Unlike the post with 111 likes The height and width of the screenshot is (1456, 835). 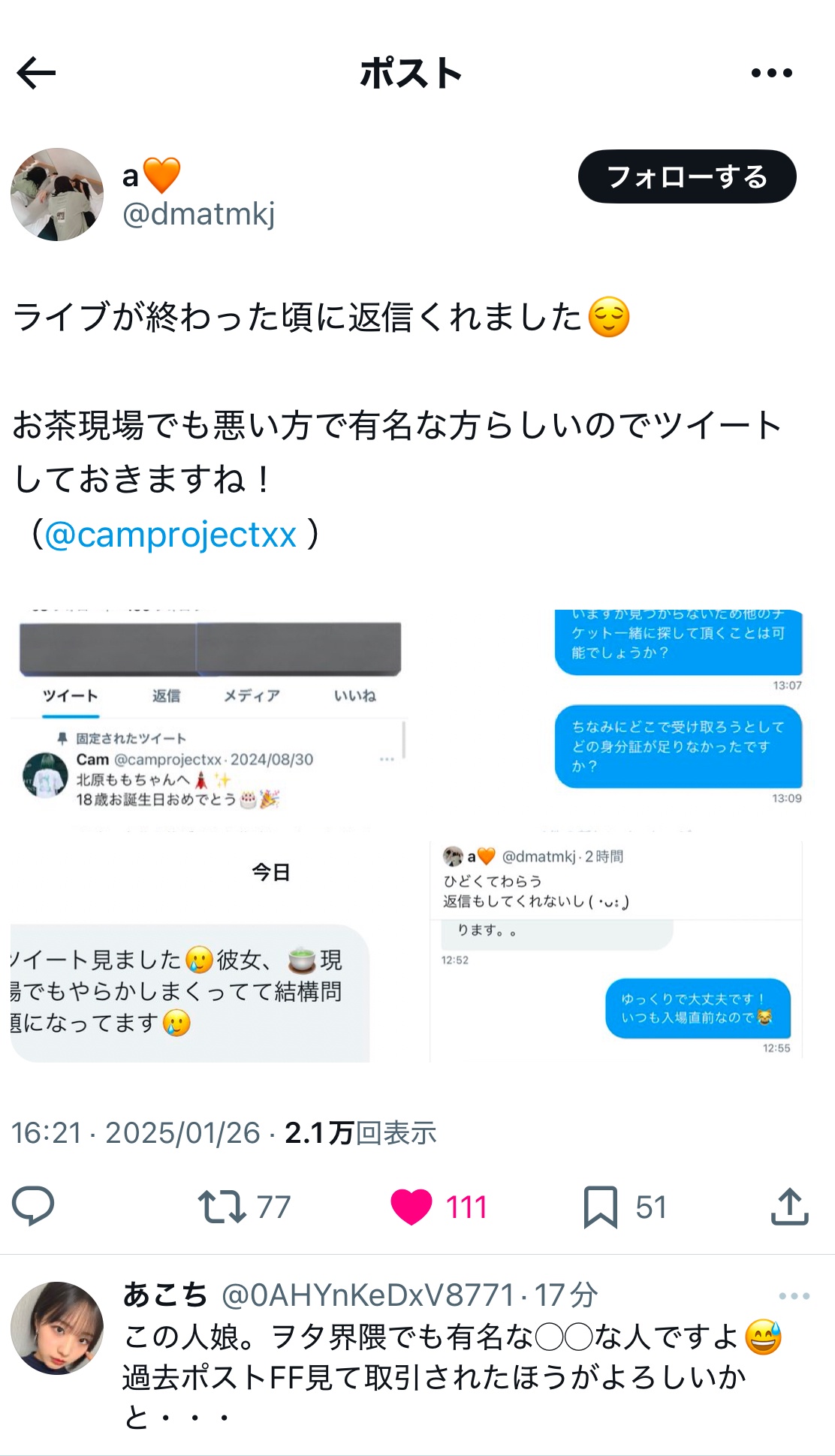[x=411, y=1207]
